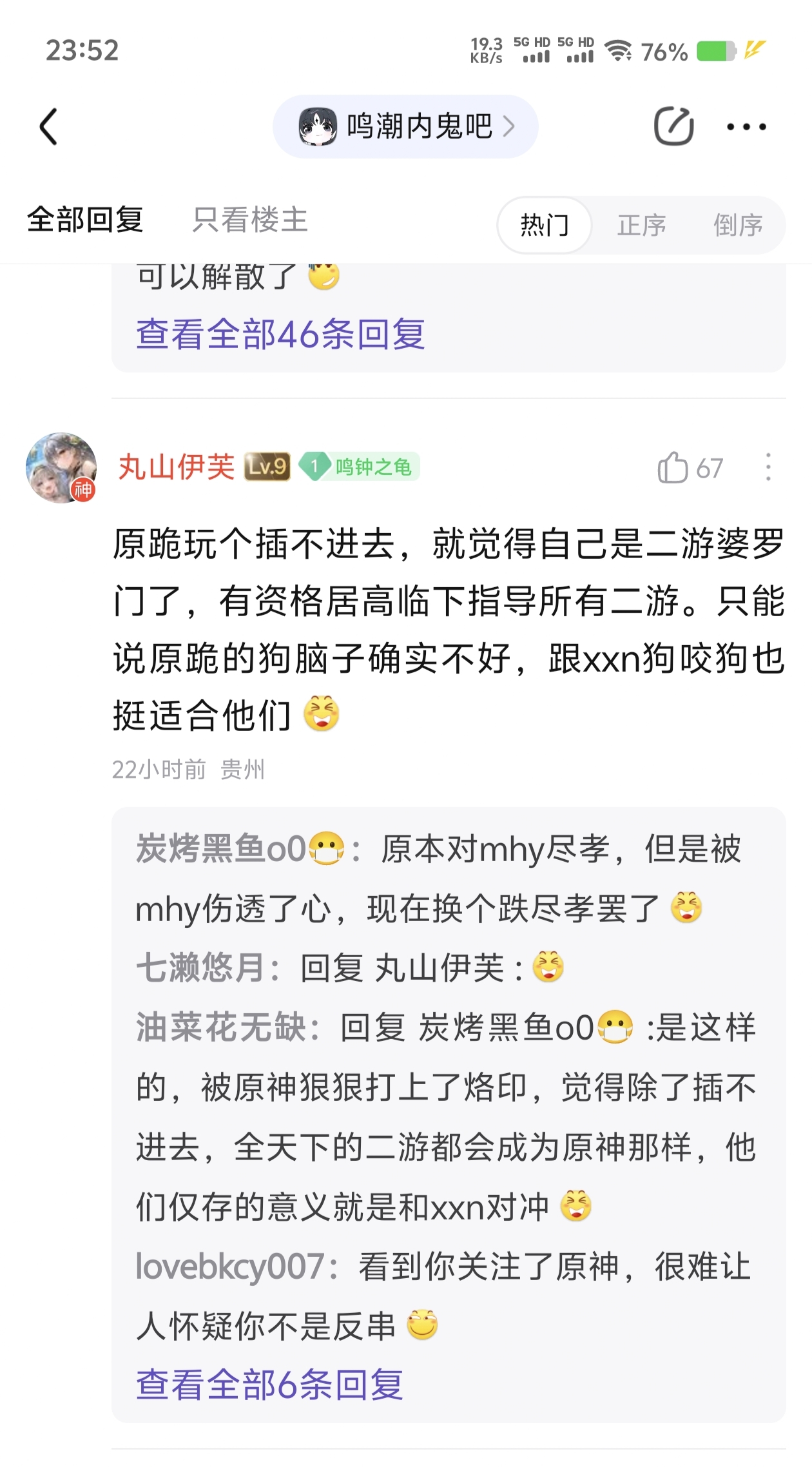Open the profile of replier 炭烤黑鱼o0
Screen dimensions: 812x1467
(220, 849)
